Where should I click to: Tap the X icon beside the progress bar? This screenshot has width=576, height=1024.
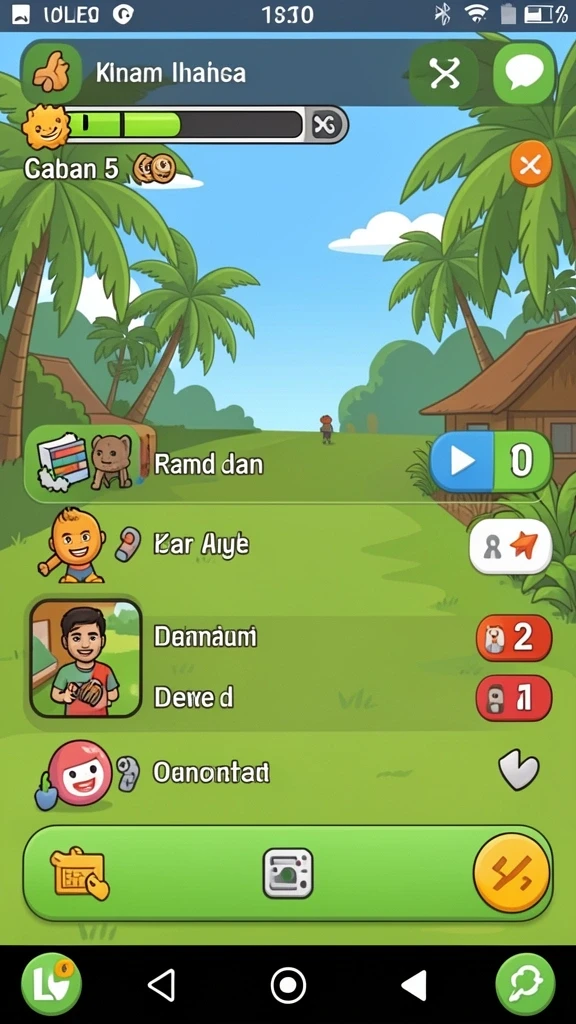coord(325,124)
